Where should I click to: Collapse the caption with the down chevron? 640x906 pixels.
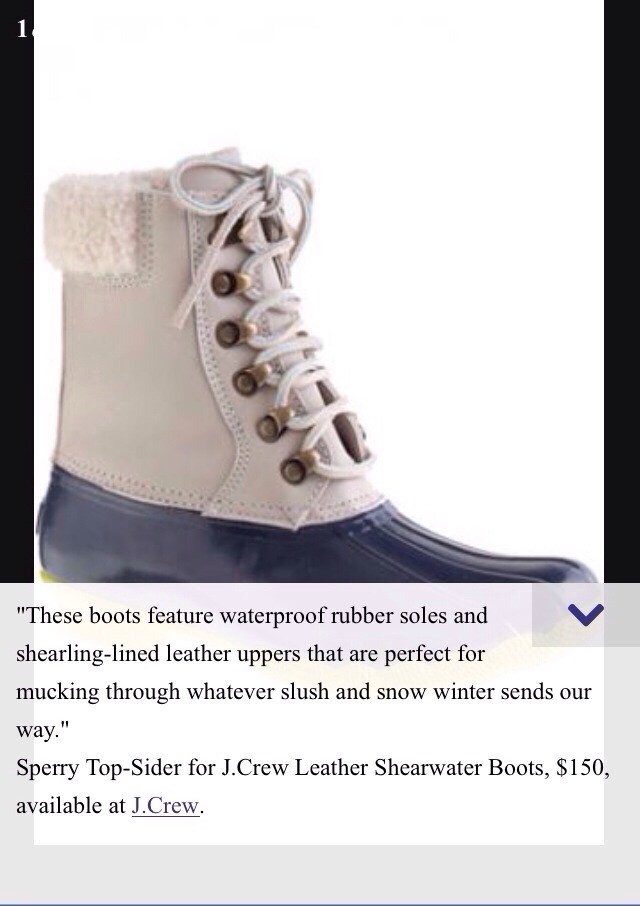pyautogui.click(x=585, y=614)
